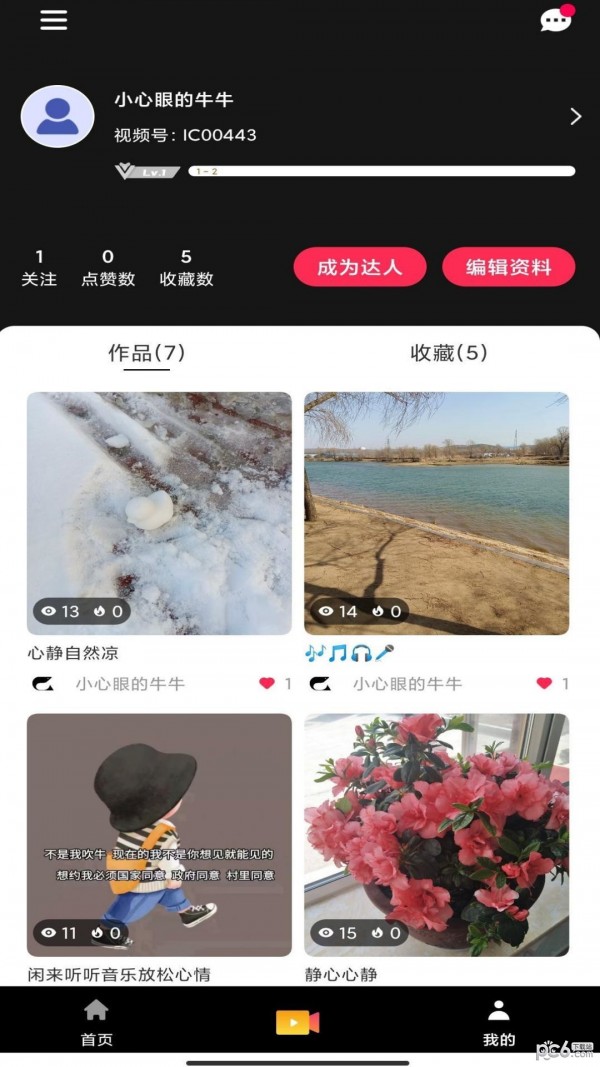Open the messages chat bubble icon
The width and height of the screenshot is (600, 1067).
tap(556, 20)
